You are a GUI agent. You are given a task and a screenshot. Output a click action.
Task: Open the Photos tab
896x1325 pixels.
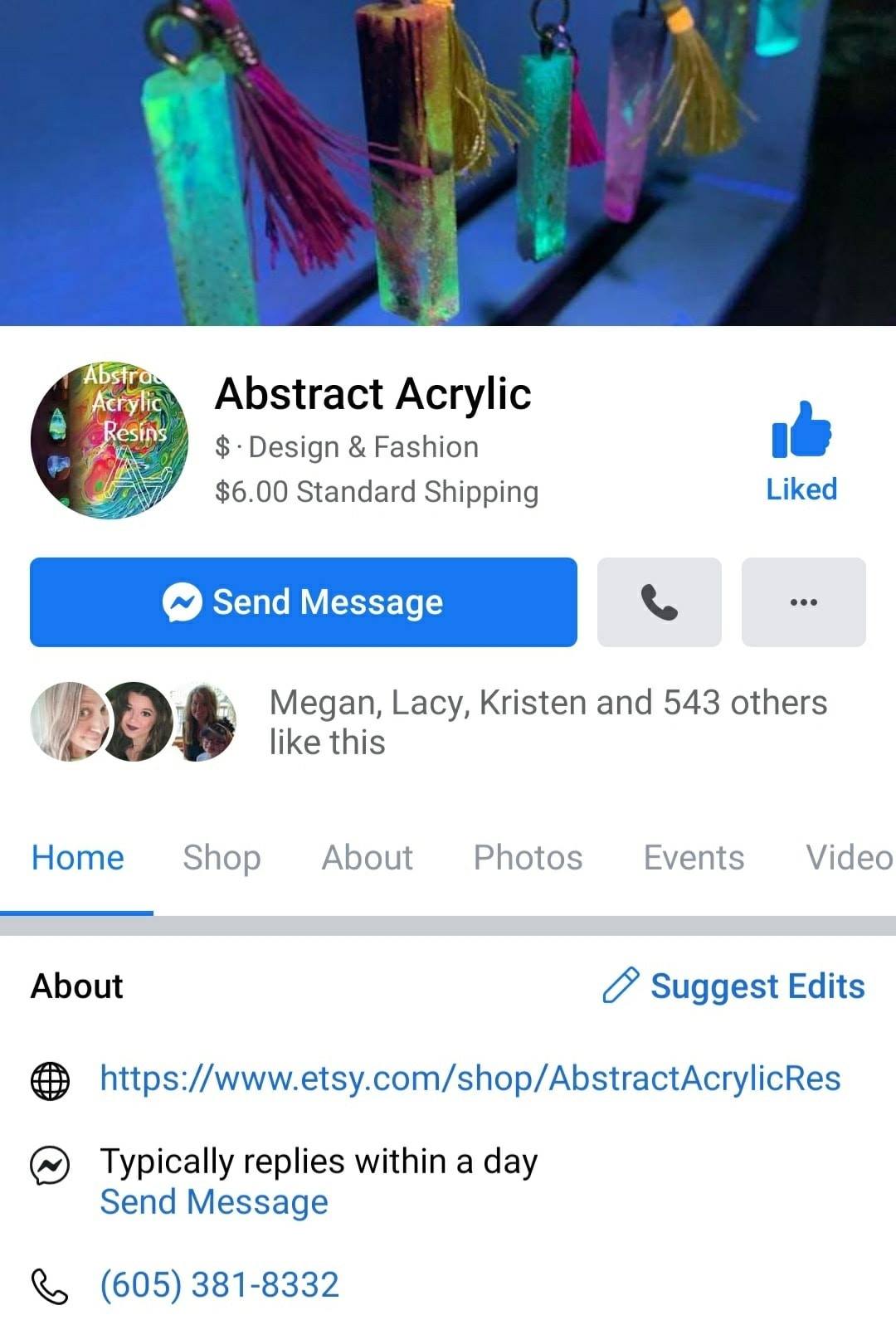pyautogui.click(x=528, y=857)
